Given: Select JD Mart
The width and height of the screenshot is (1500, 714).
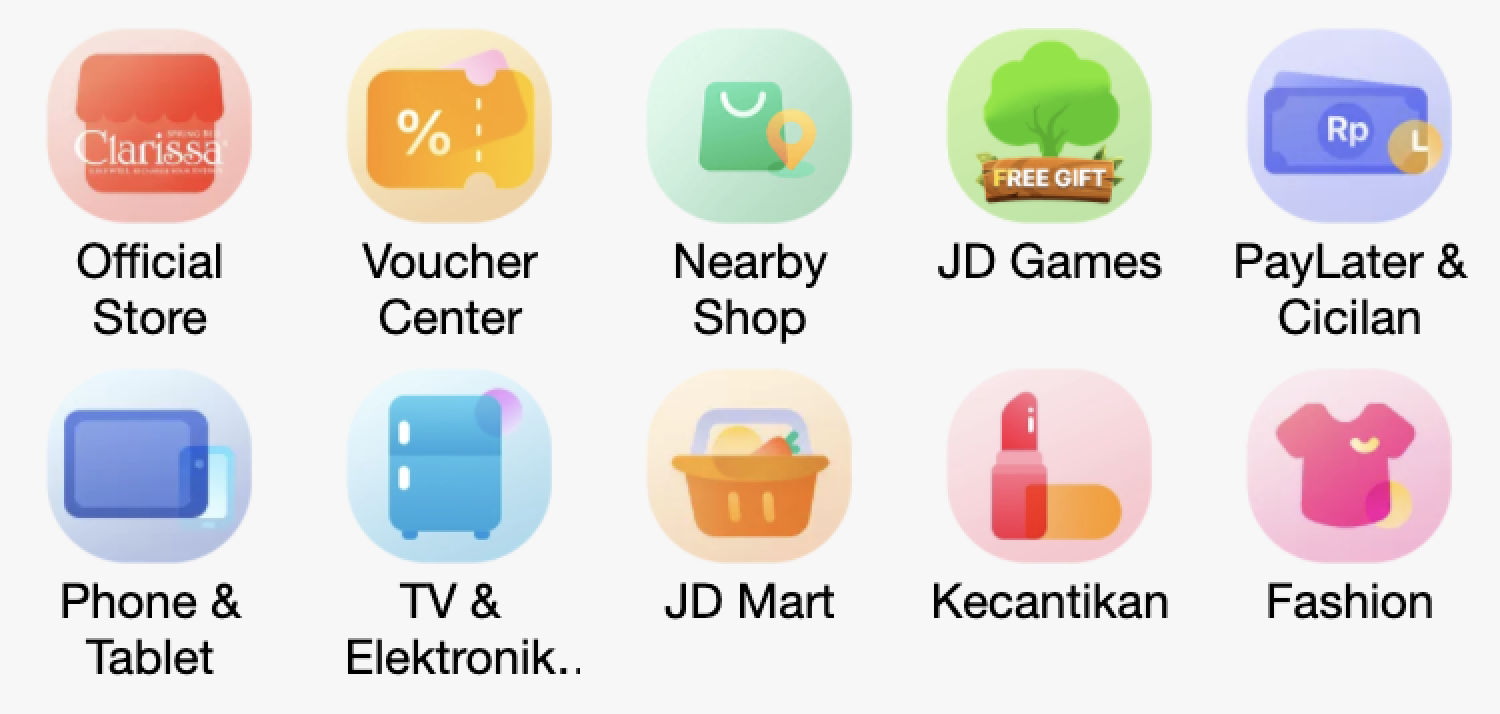Looking at the screenshot, I should [749, 467].
